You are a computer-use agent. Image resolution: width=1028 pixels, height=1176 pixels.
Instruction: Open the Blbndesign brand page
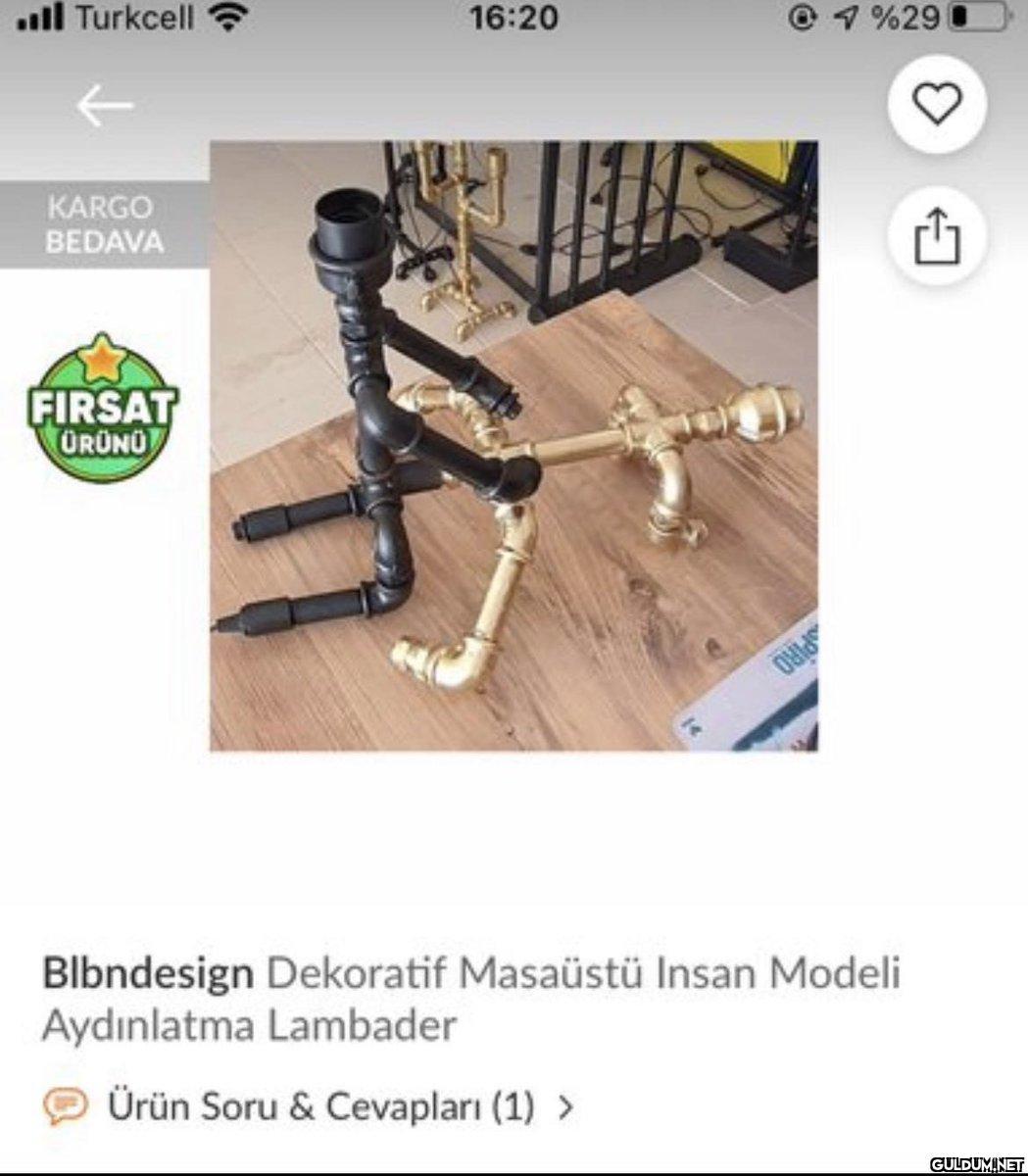tap(147, 973)
